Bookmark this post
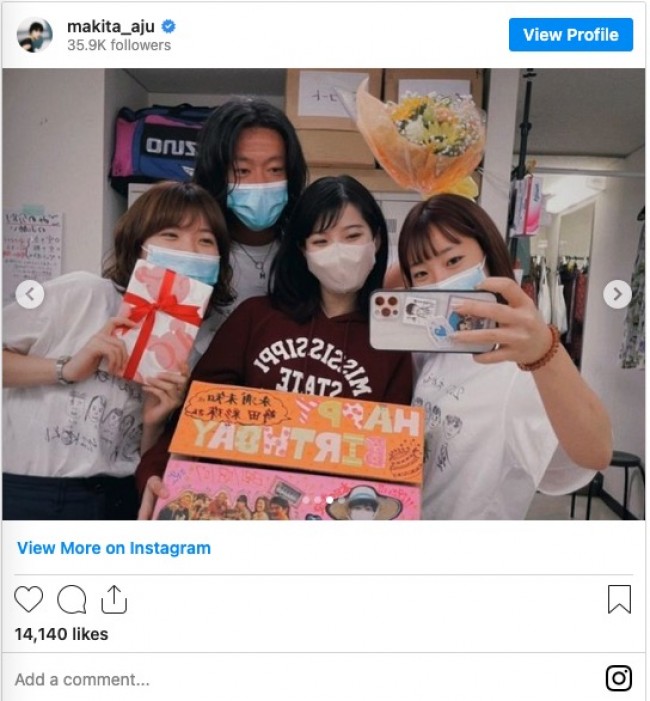 619,599
